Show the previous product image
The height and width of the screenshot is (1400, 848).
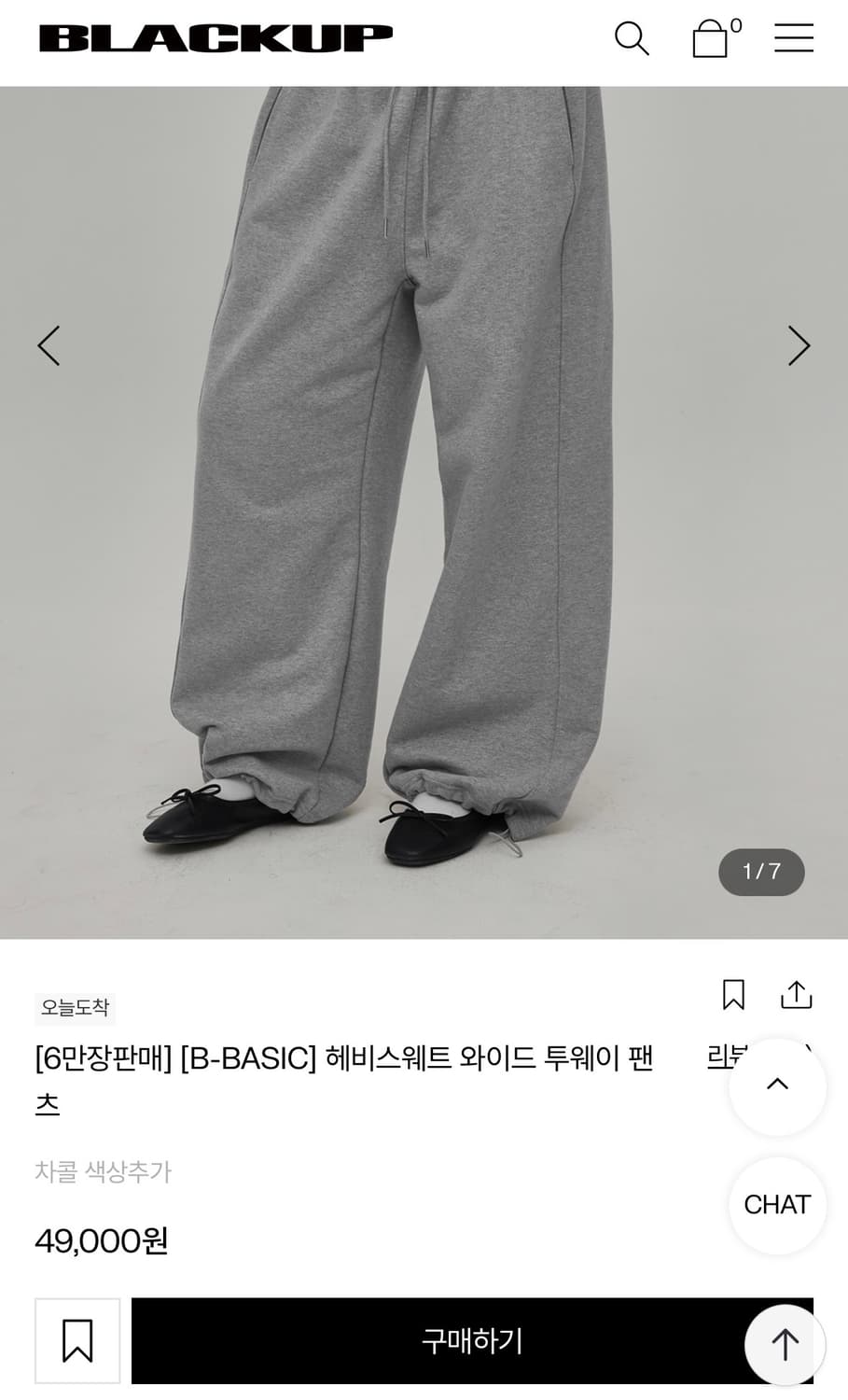coord(50,345)
